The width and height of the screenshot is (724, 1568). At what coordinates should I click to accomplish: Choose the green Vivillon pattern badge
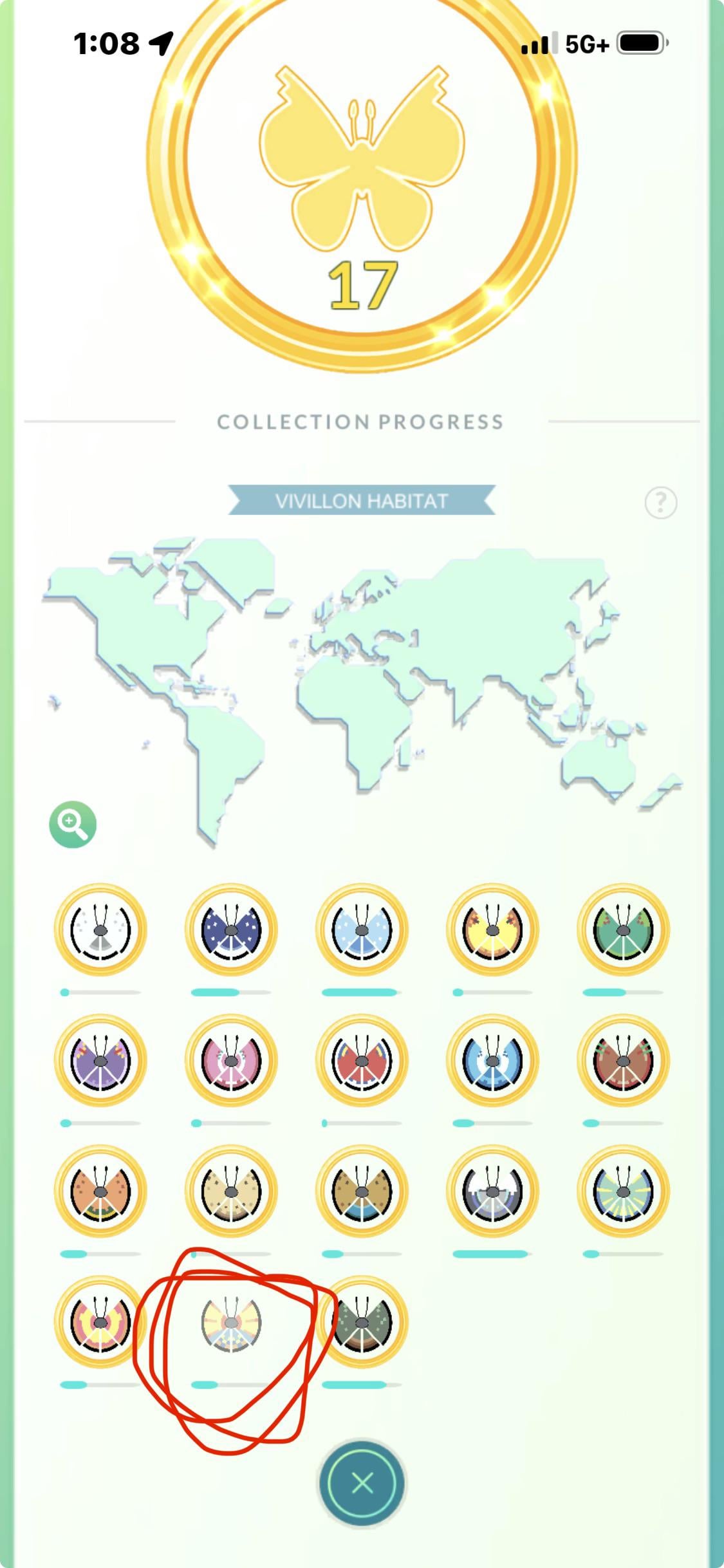[x=622, y=929]
